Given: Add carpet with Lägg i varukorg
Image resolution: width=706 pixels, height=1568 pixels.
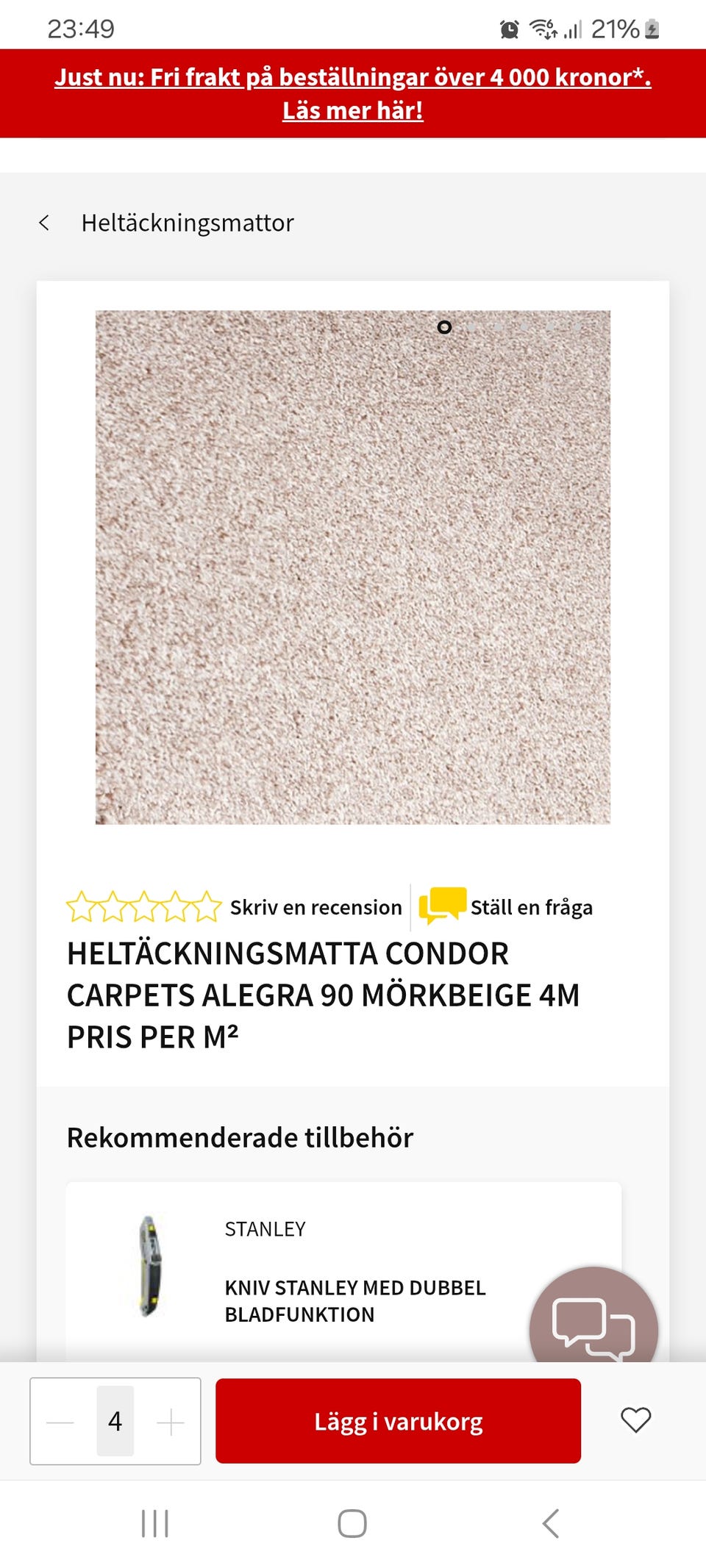Looking at the screenshot, I should pos(398,1422).
